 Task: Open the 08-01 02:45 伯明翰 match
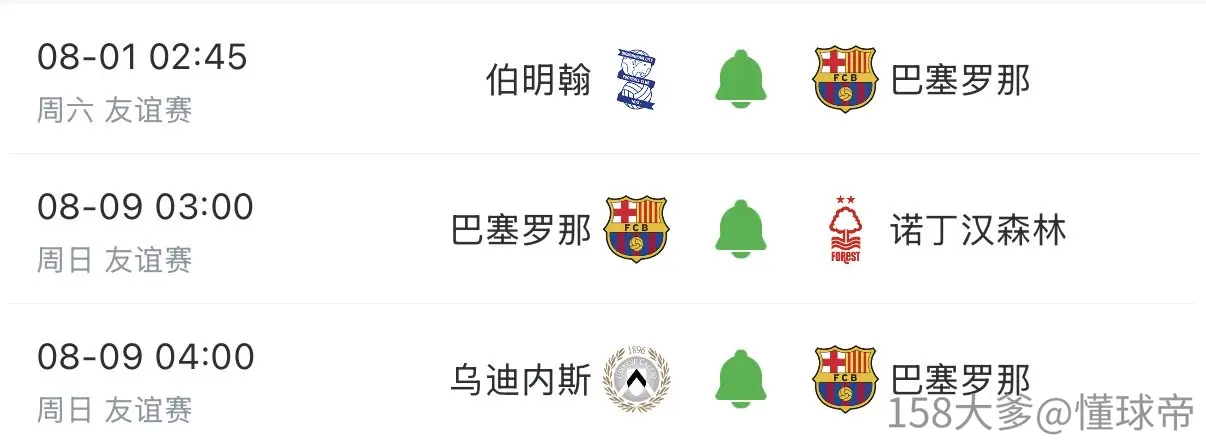603,79
